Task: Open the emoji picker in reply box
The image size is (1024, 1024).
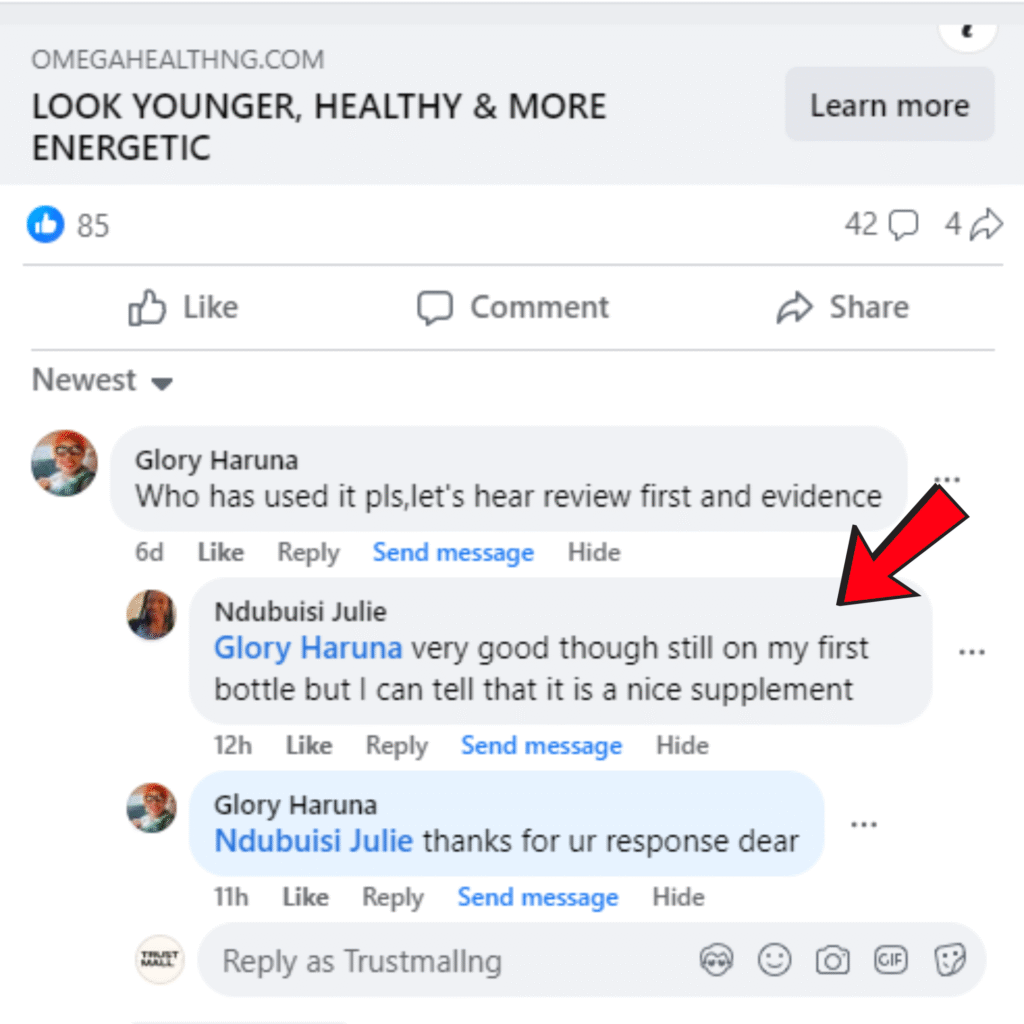Action: pos(773,961)
